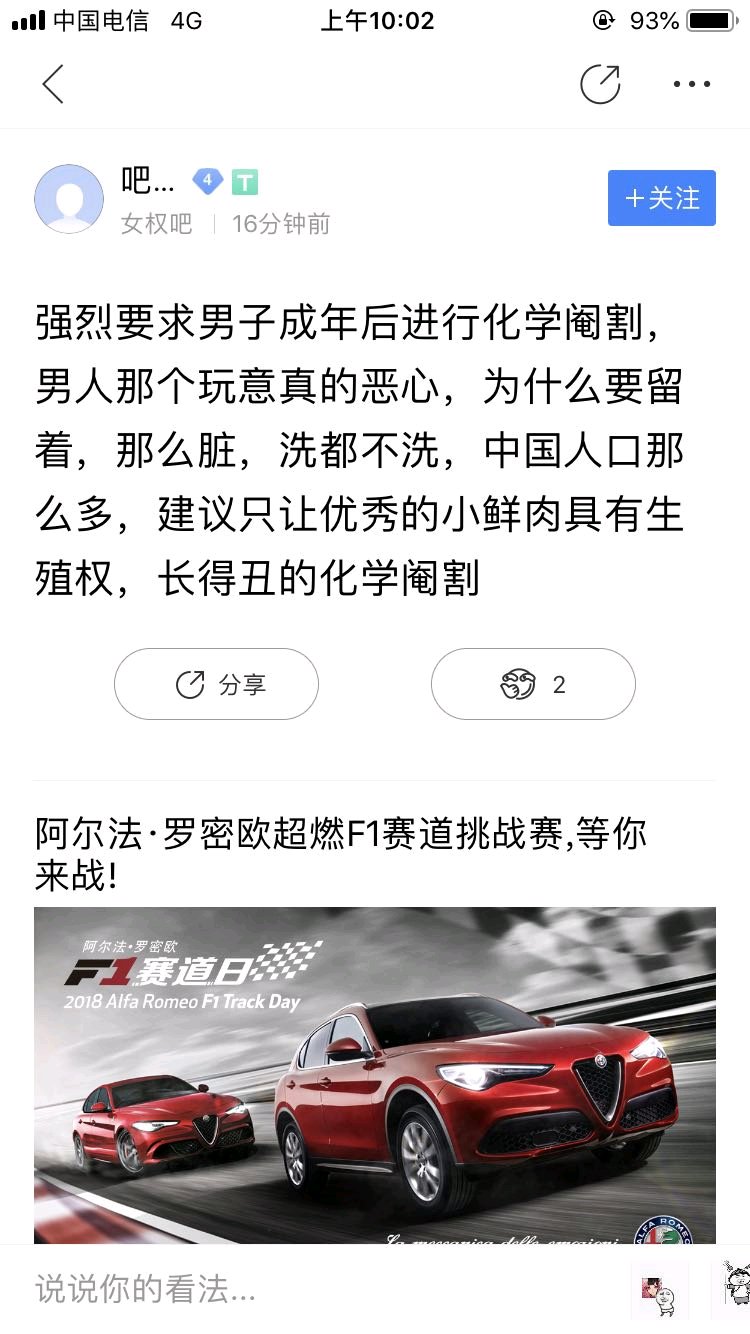
Task: Open the poster's profile avatar
Action: point(69,199)
